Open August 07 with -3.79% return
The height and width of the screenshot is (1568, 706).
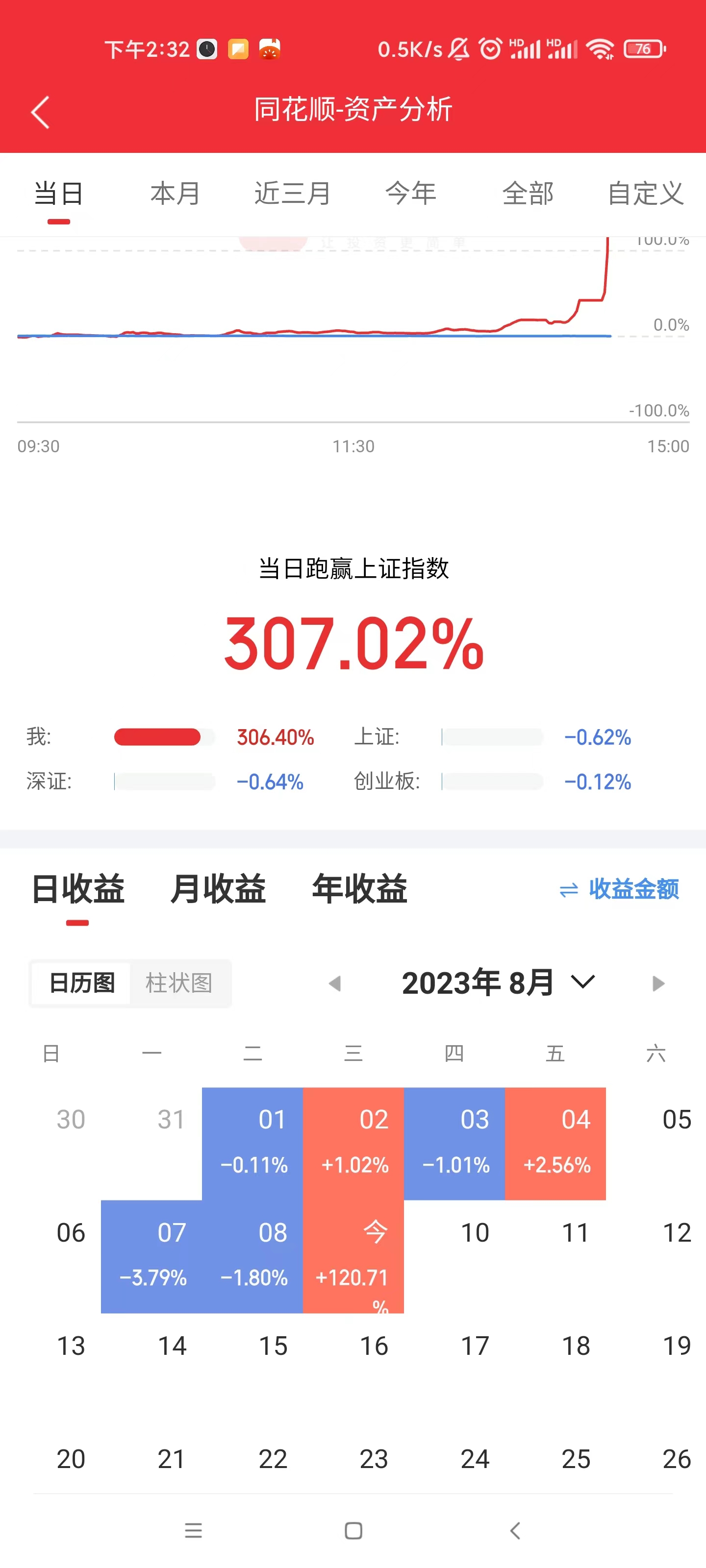point(151,1256)
